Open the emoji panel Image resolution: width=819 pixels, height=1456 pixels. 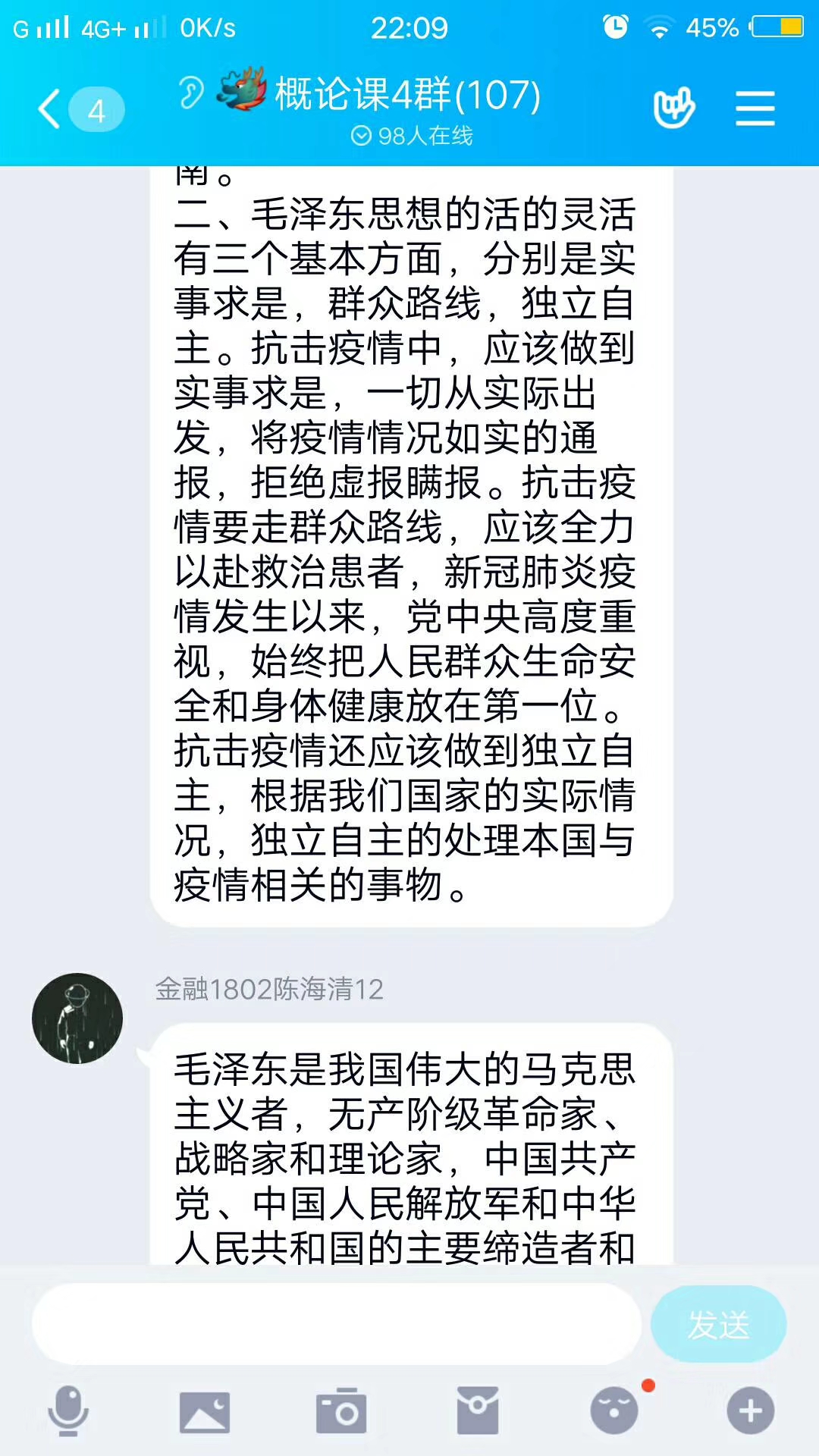pos(614,1410)
